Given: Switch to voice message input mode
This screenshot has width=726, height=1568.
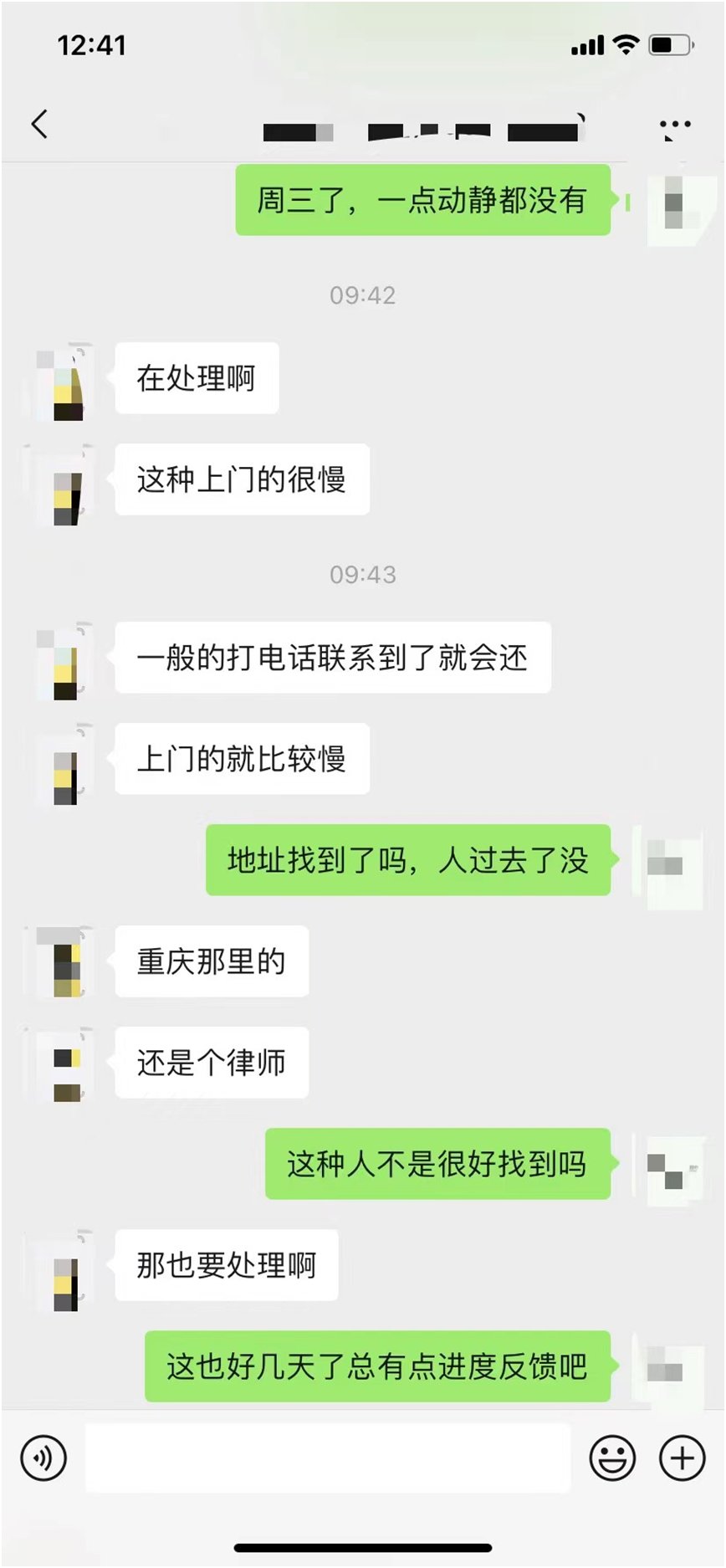Looking at the screenshot, I should pyautogui.click(x=43, y=1458).
